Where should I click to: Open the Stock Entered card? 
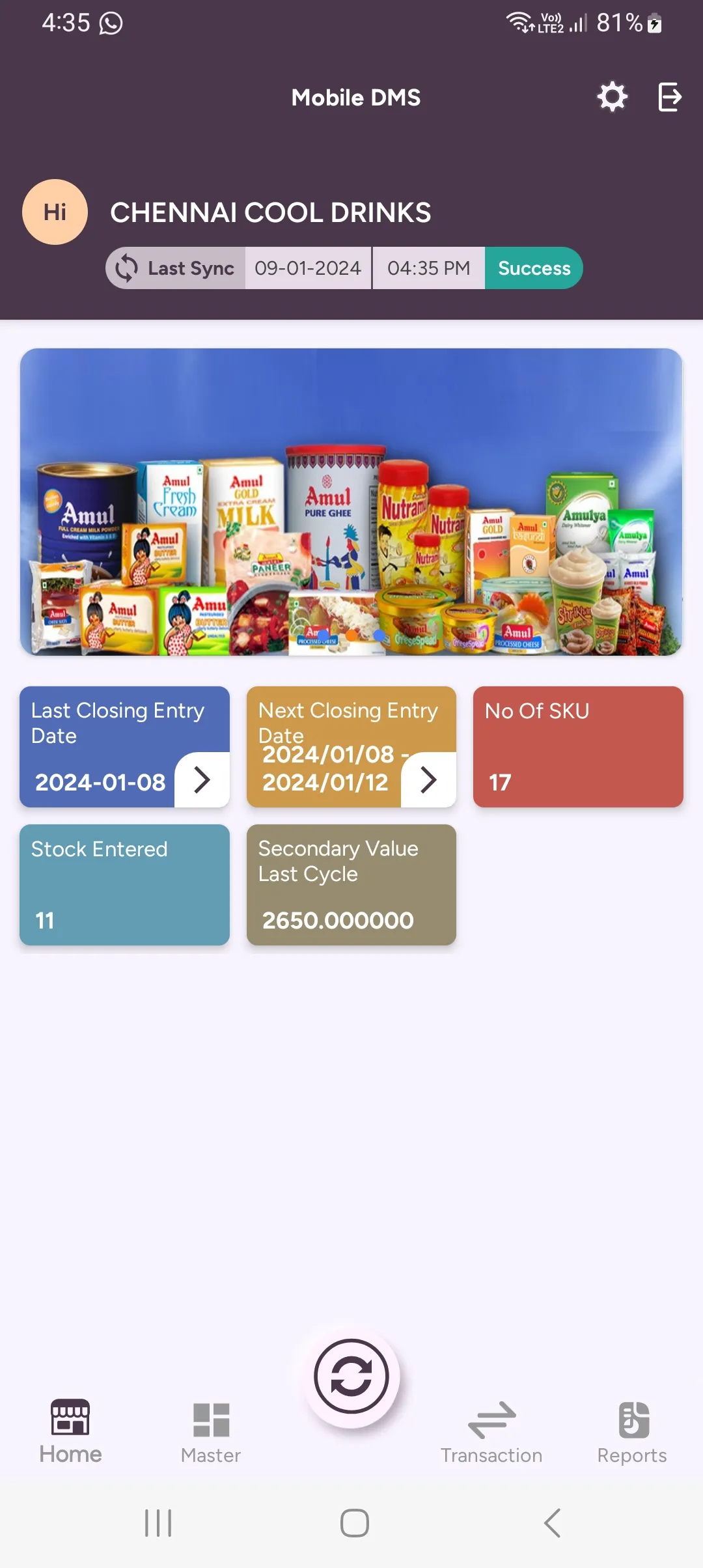tap(124, 885)
